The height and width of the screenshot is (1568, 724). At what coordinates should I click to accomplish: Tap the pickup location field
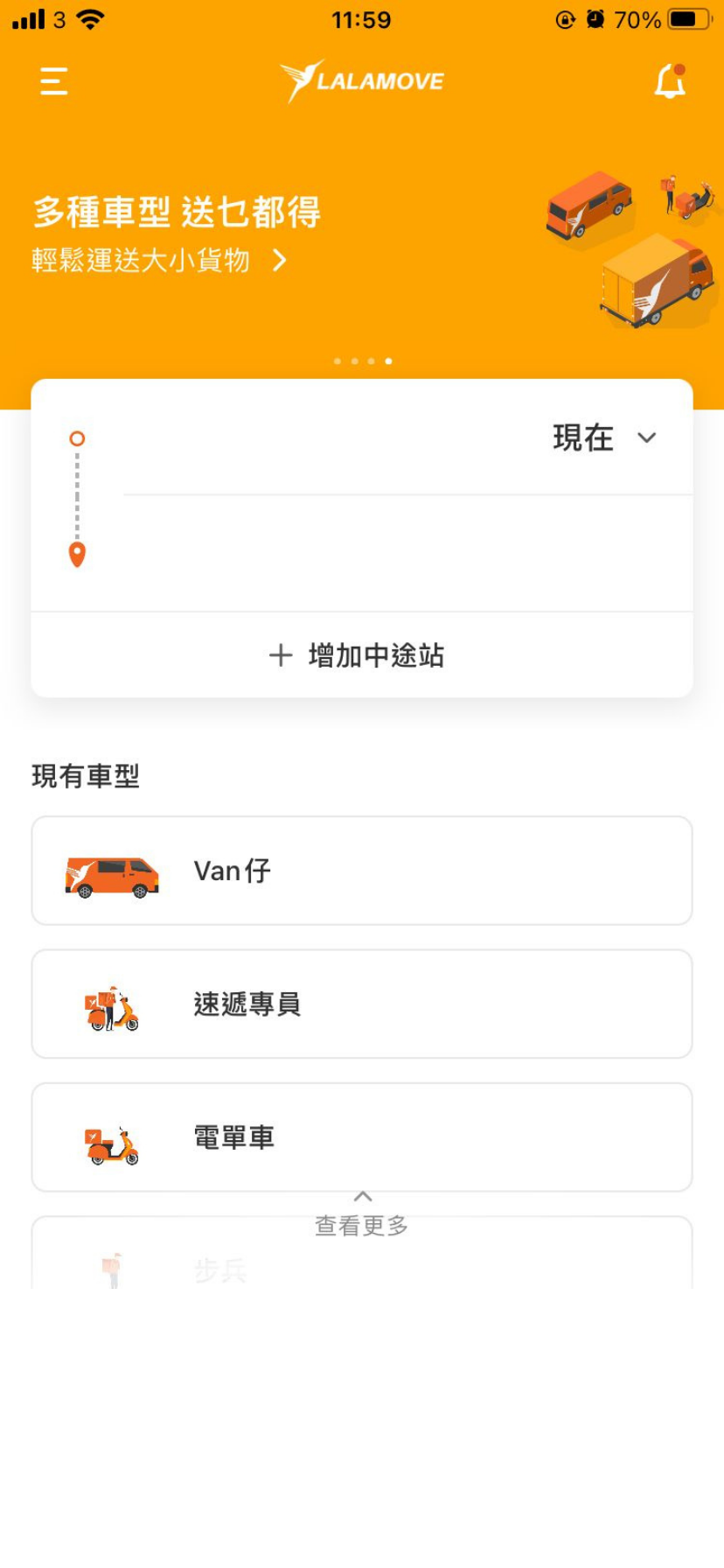click(332, 438)
